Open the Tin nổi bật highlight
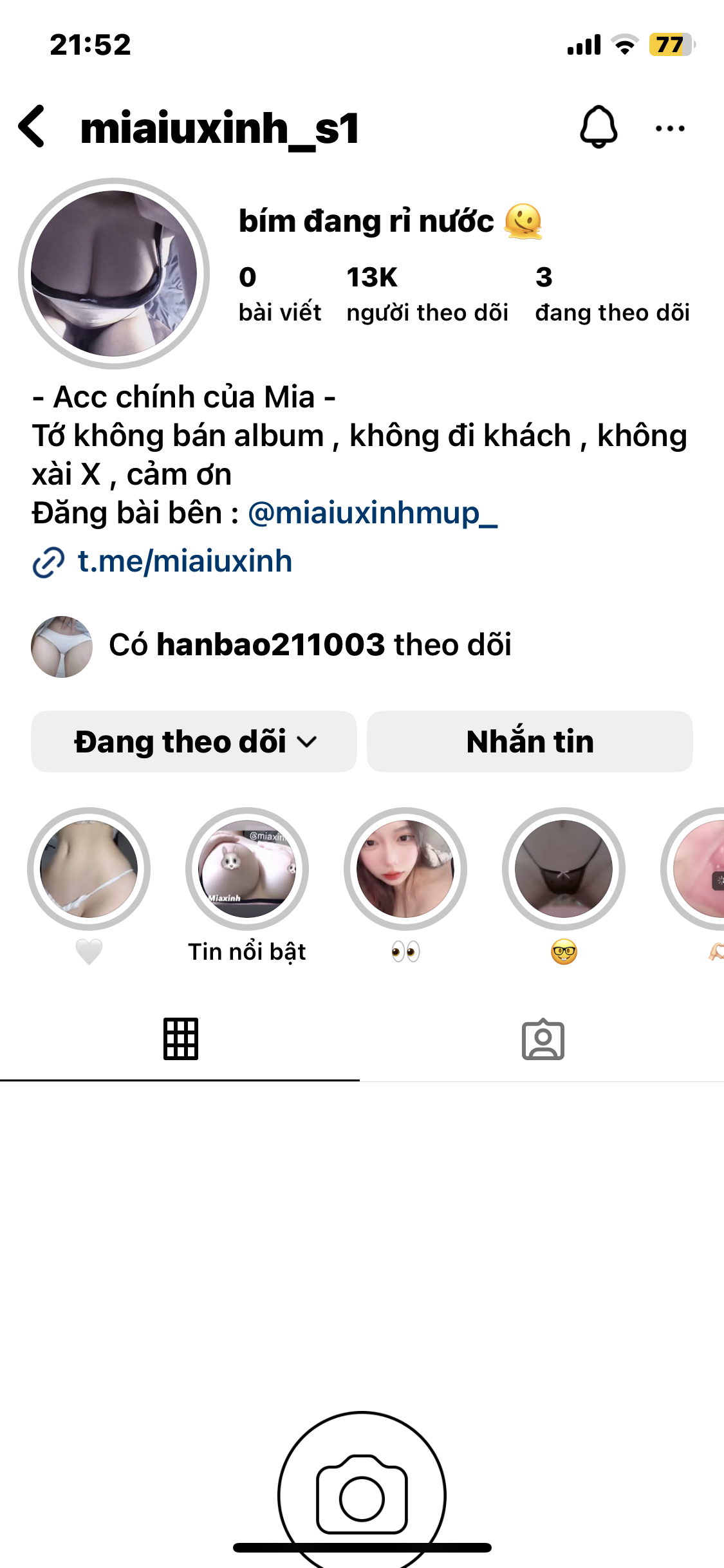This screenshot has width=724, height=1568. (x=247, y=869)
